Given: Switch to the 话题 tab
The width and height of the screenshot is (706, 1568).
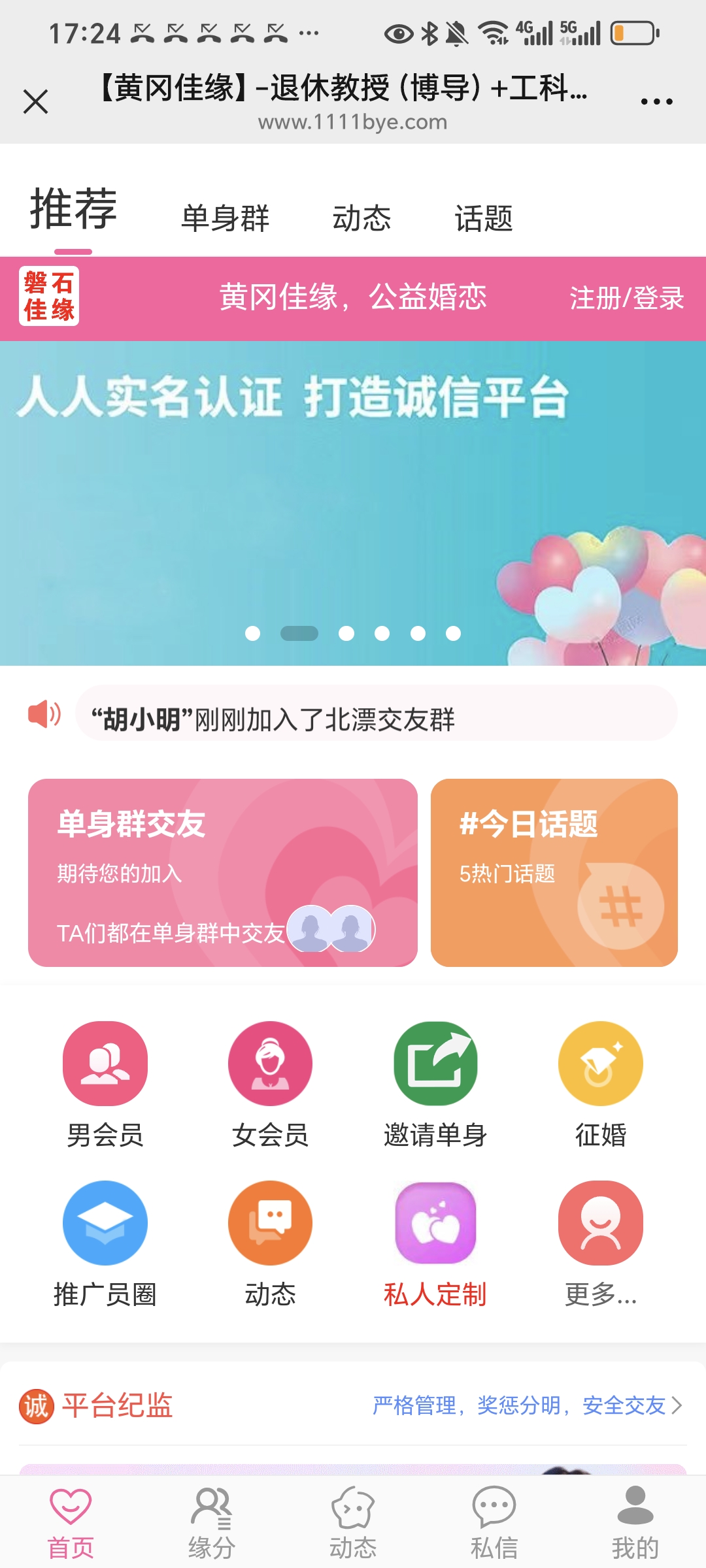Looking at the screenshot, I should [484, 219].
